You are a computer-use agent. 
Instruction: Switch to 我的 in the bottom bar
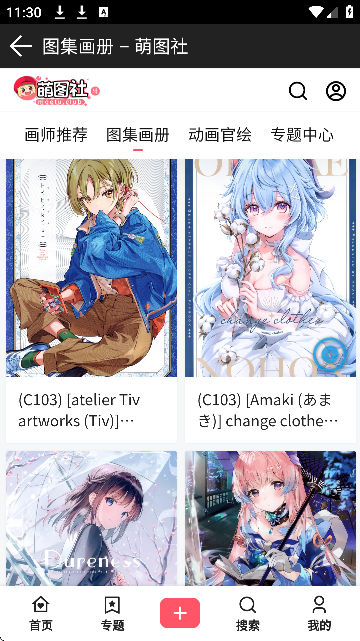pyautogui.click(x=319, y=613)
